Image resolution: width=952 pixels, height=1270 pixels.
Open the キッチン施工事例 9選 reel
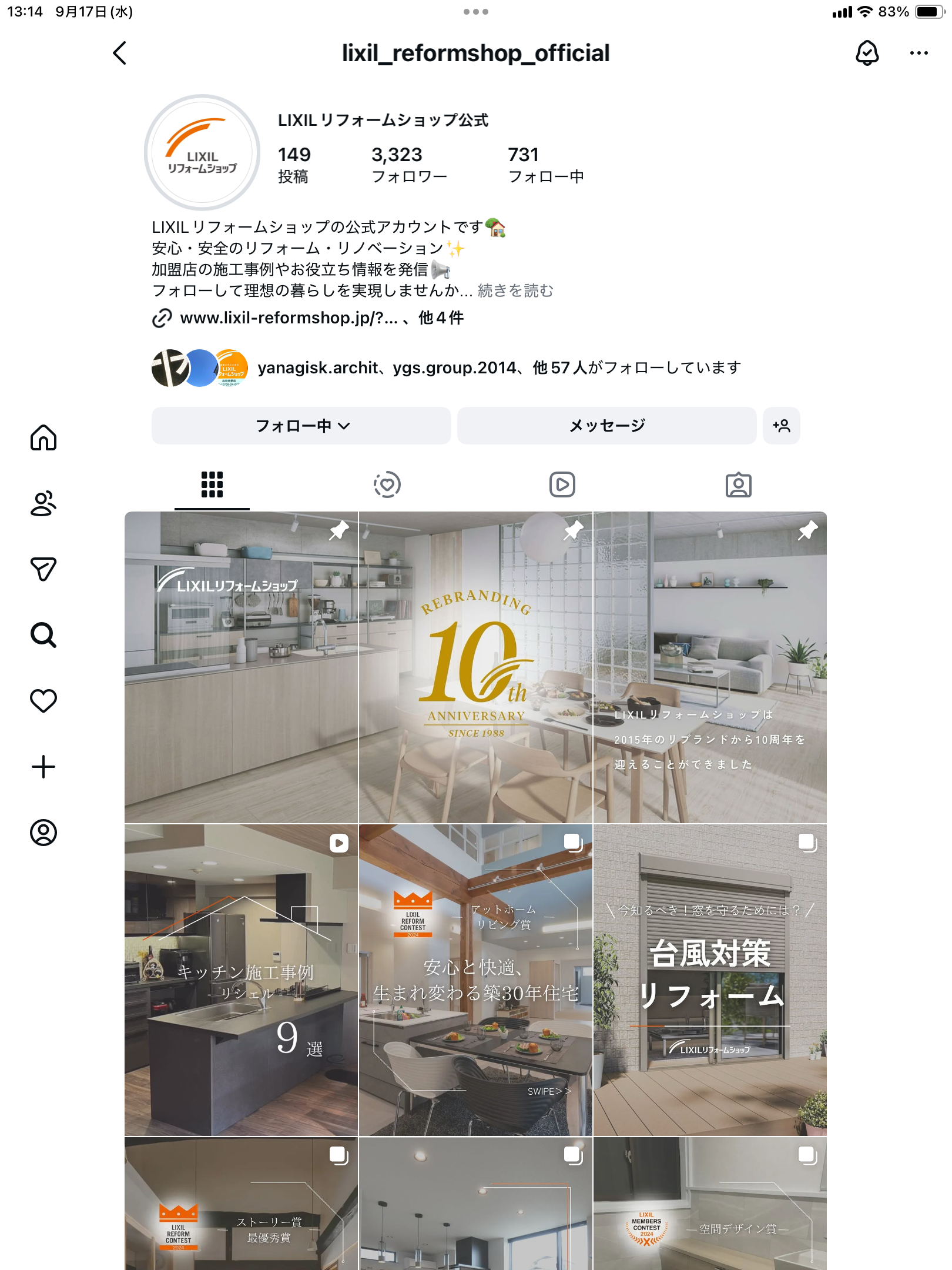(x=241, y=980)
